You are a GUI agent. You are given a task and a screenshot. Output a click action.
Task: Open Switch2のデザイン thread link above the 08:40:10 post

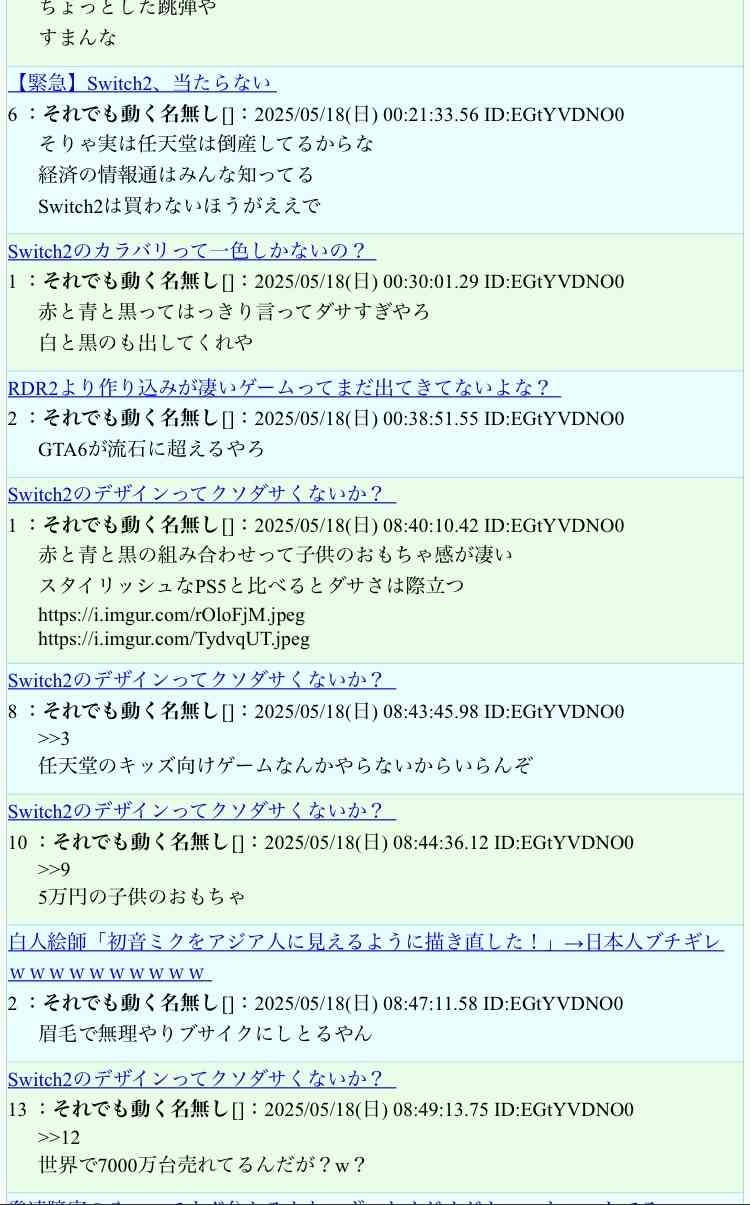(202, 494)
